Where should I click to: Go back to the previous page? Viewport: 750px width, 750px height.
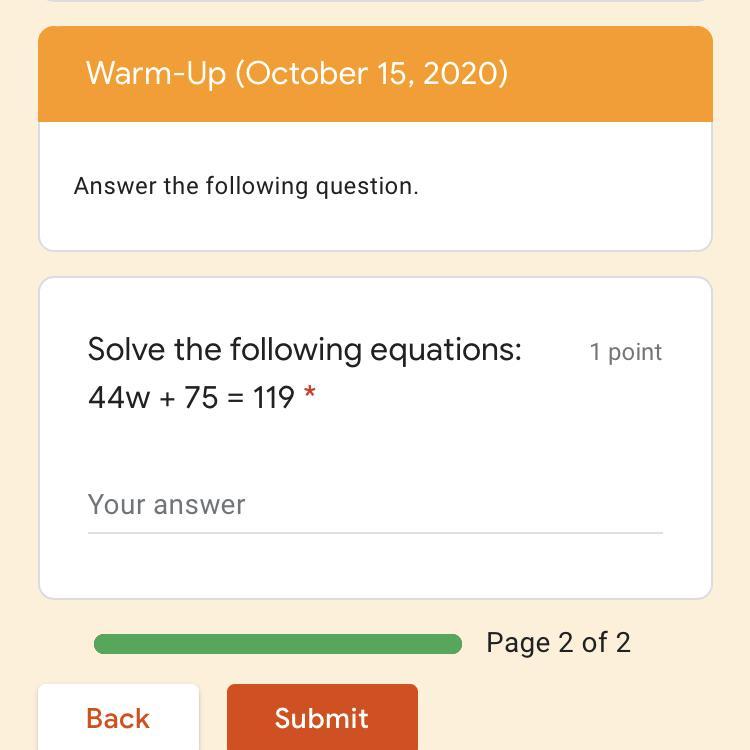pos(118,717)
